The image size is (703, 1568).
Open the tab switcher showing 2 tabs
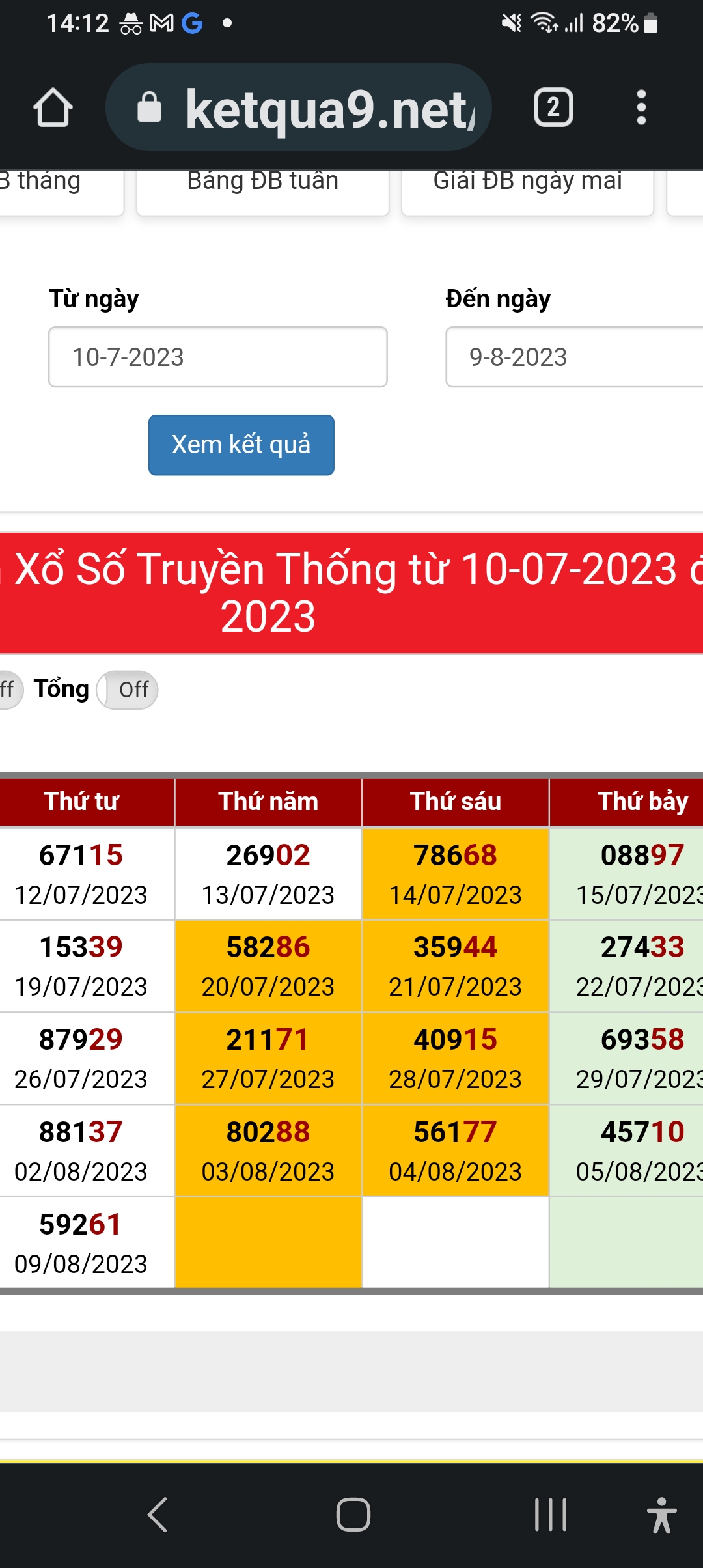[x=553, y=107]
